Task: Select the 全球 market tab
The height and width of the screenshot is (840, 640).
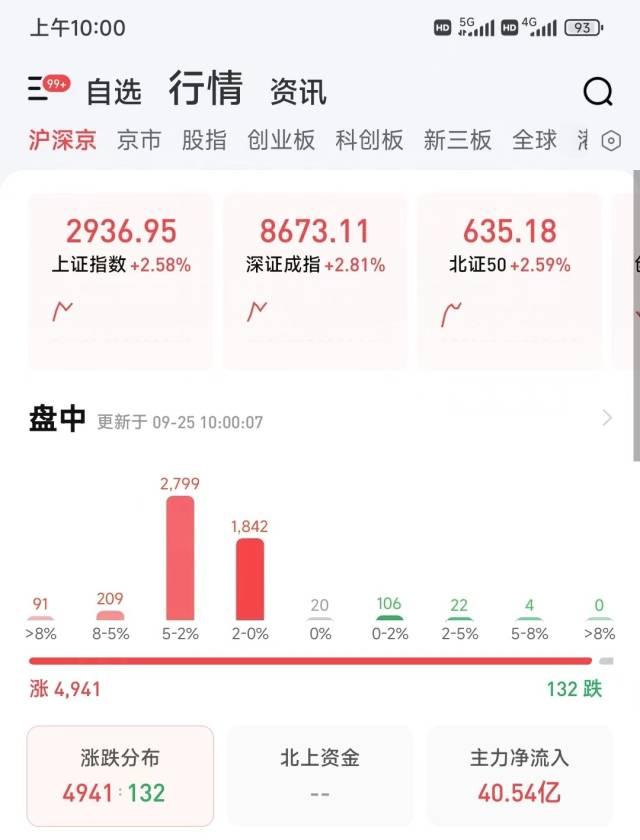Action: point(534,141)
